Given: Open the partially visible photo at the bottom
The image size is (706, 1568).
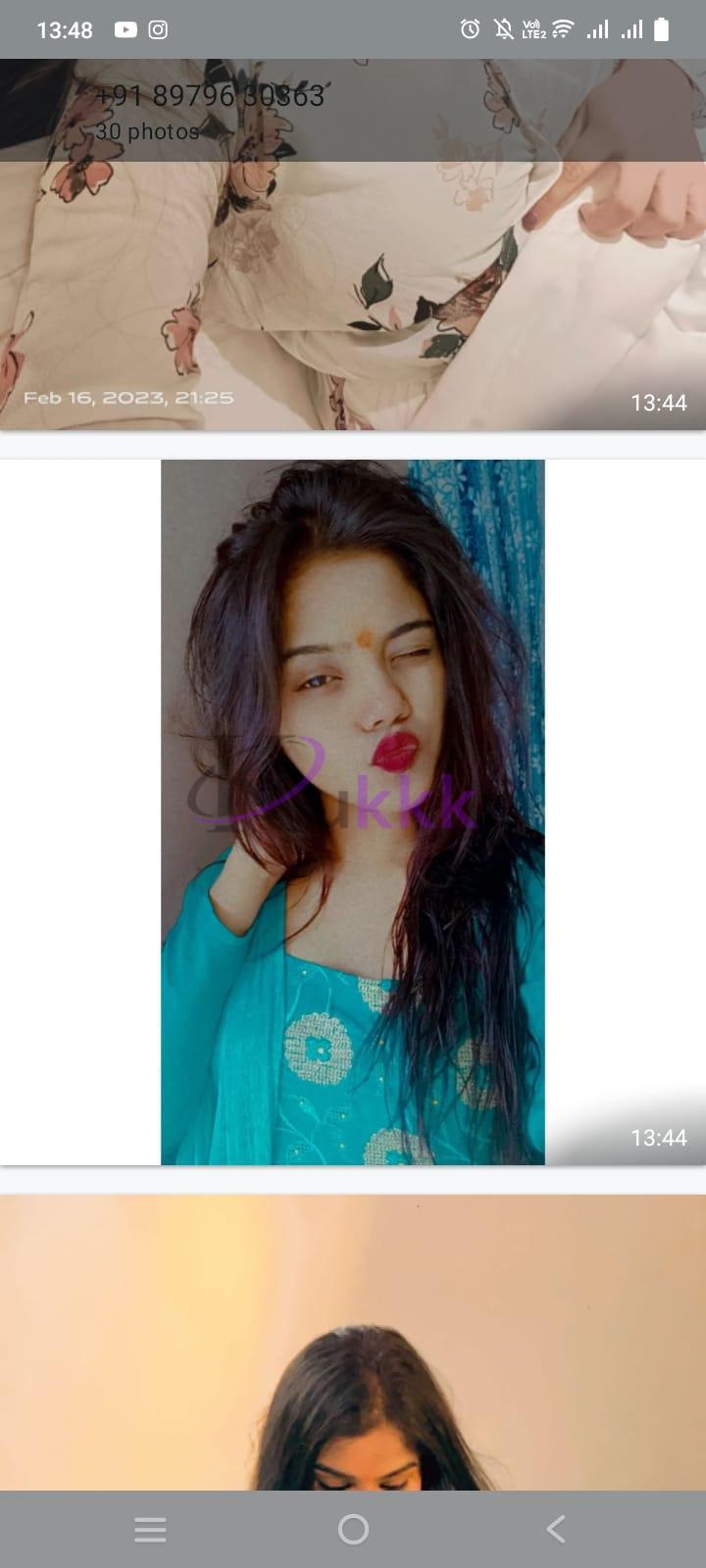Looking at the screenshot, I should (353, 1343).
